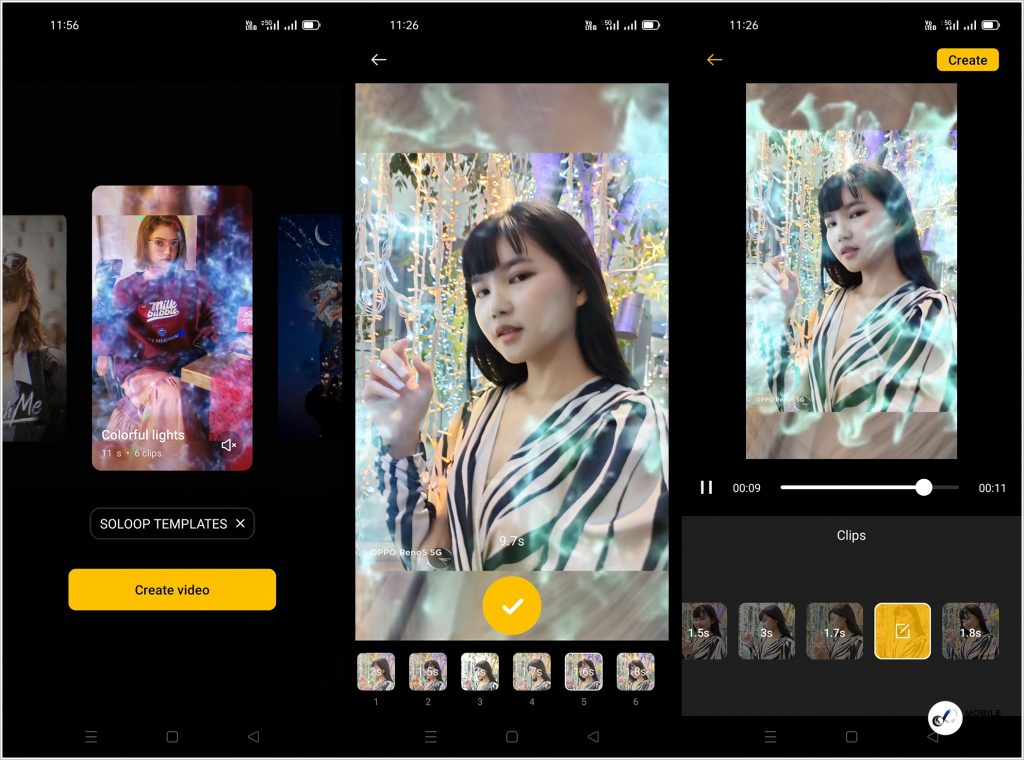Dismiss the SOLOOP TEMPLATES chip
The width and height of the screenshot is (1024, 760).
tap(240, 524)
